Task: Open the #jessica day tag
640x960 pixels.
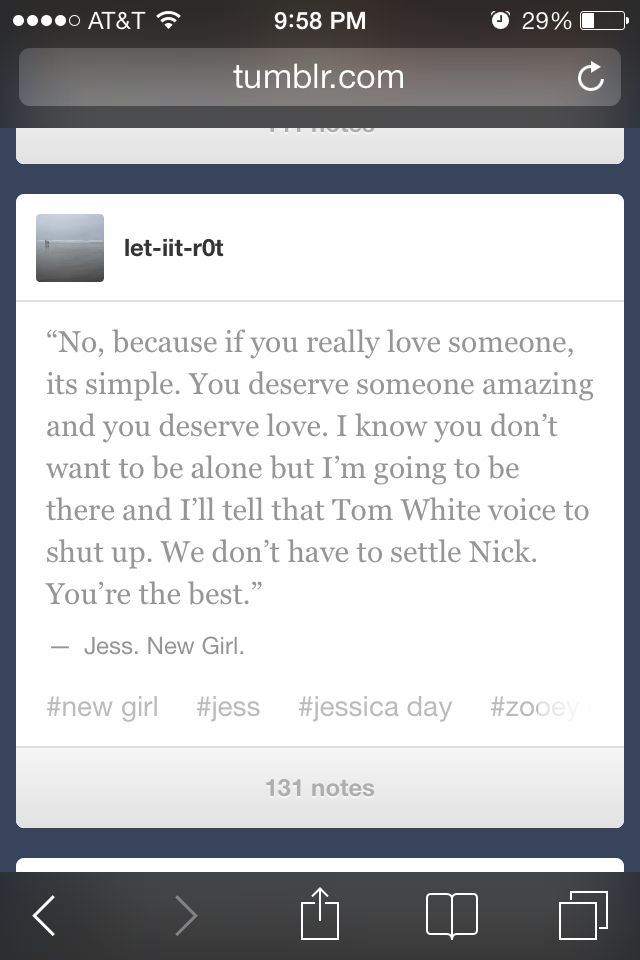Action: tap(375, 707)
